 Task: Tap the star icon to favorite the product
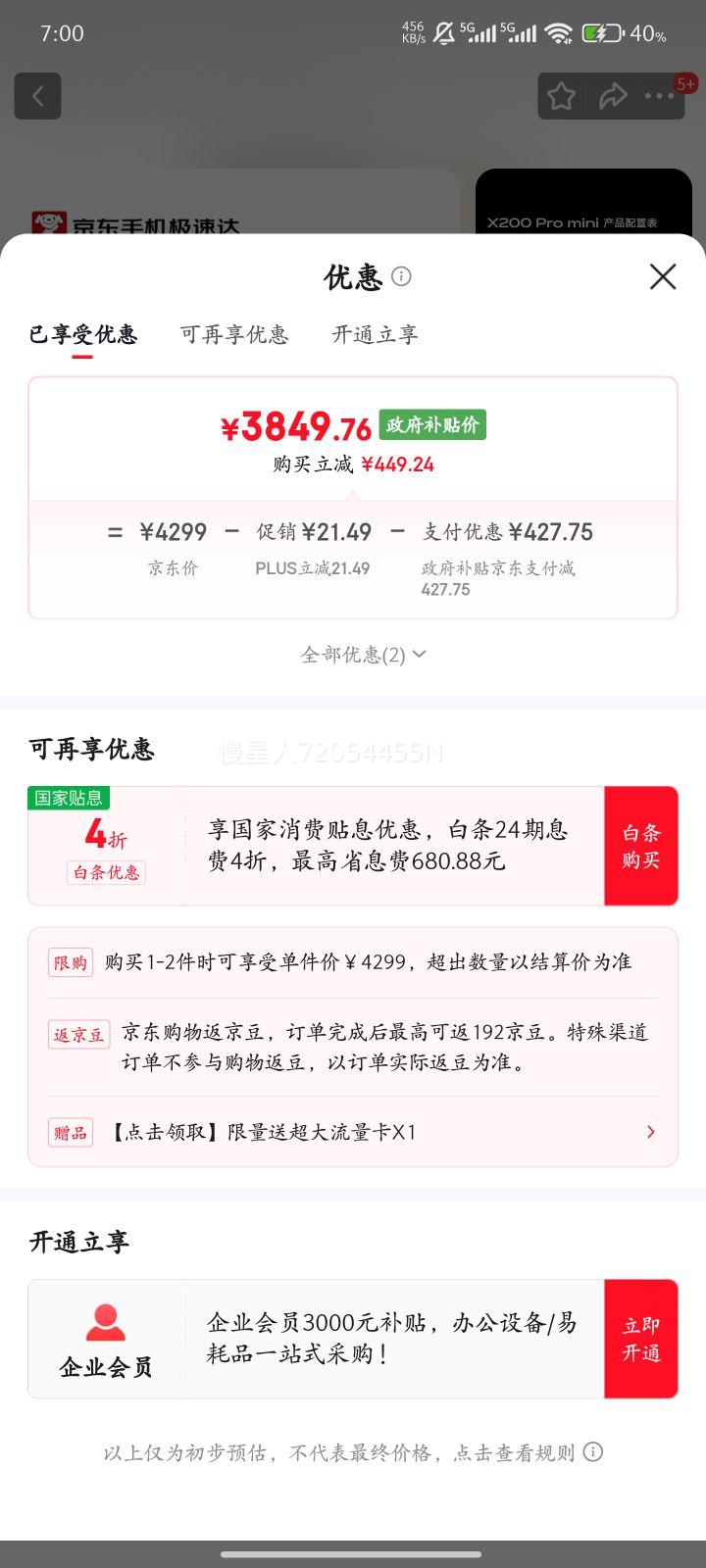561,95
